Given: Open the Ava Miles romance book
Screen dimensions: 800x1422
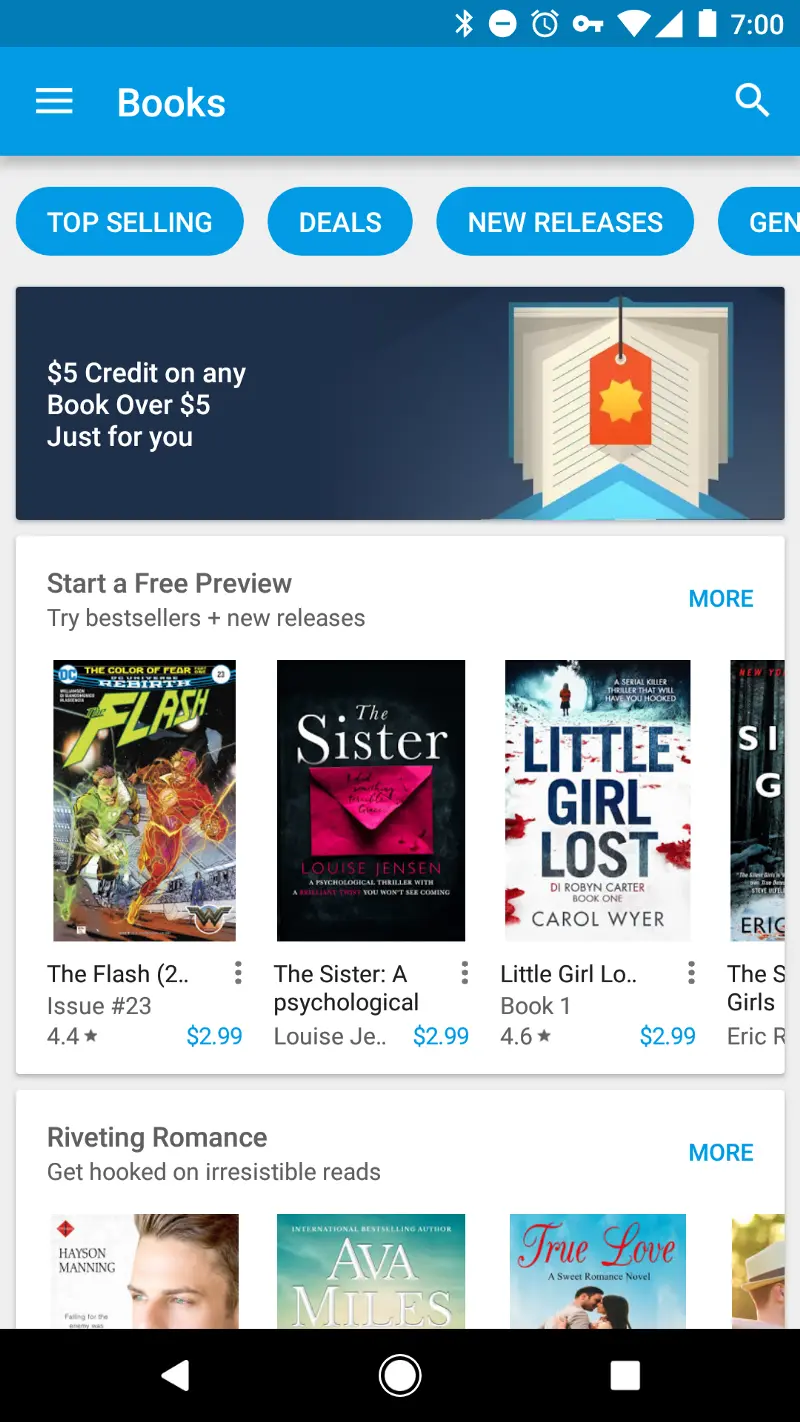Looking at the screenshot, I should pos(371,1270).
